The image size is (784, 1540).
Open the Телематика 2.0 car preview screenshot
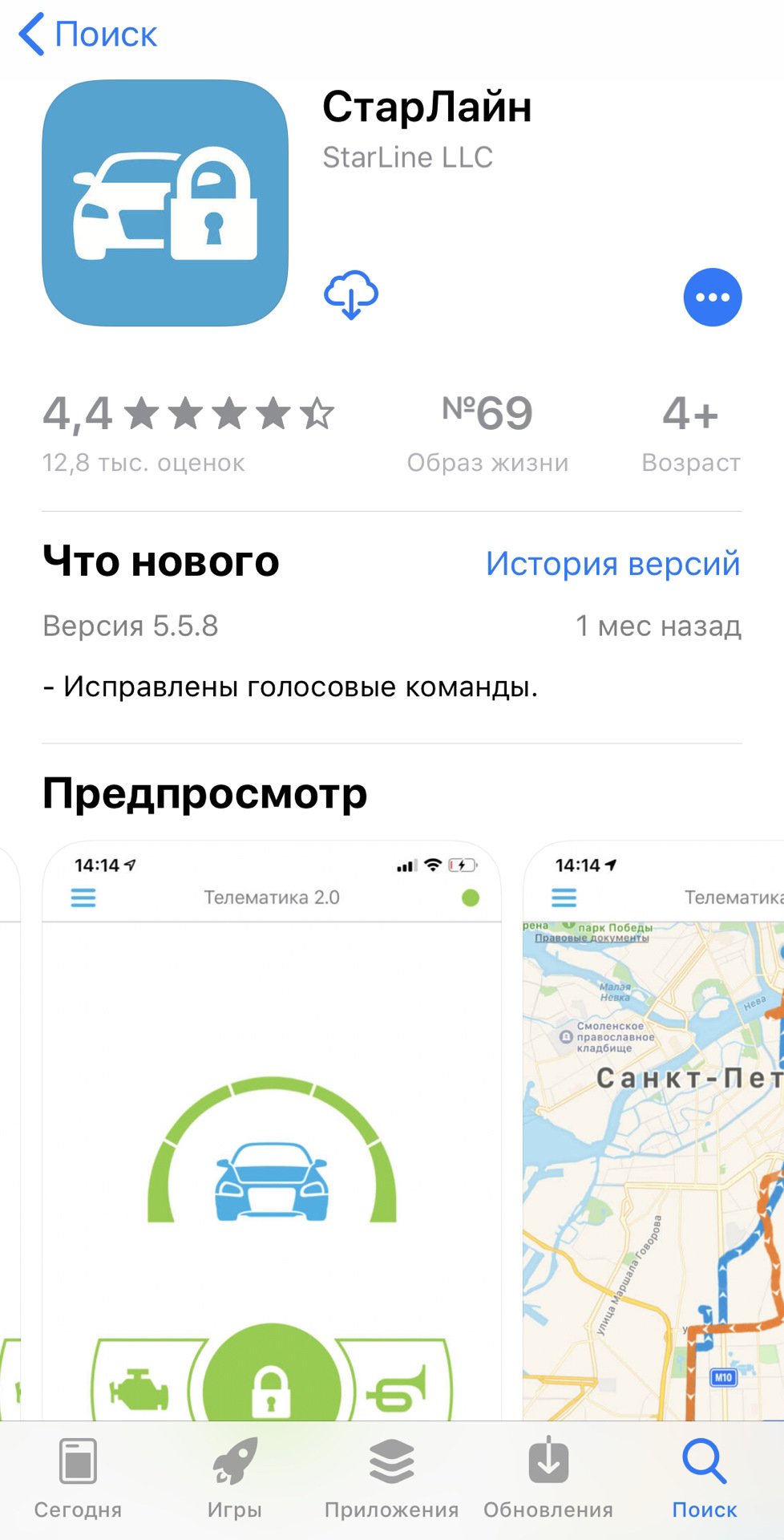coord(272,1131)
